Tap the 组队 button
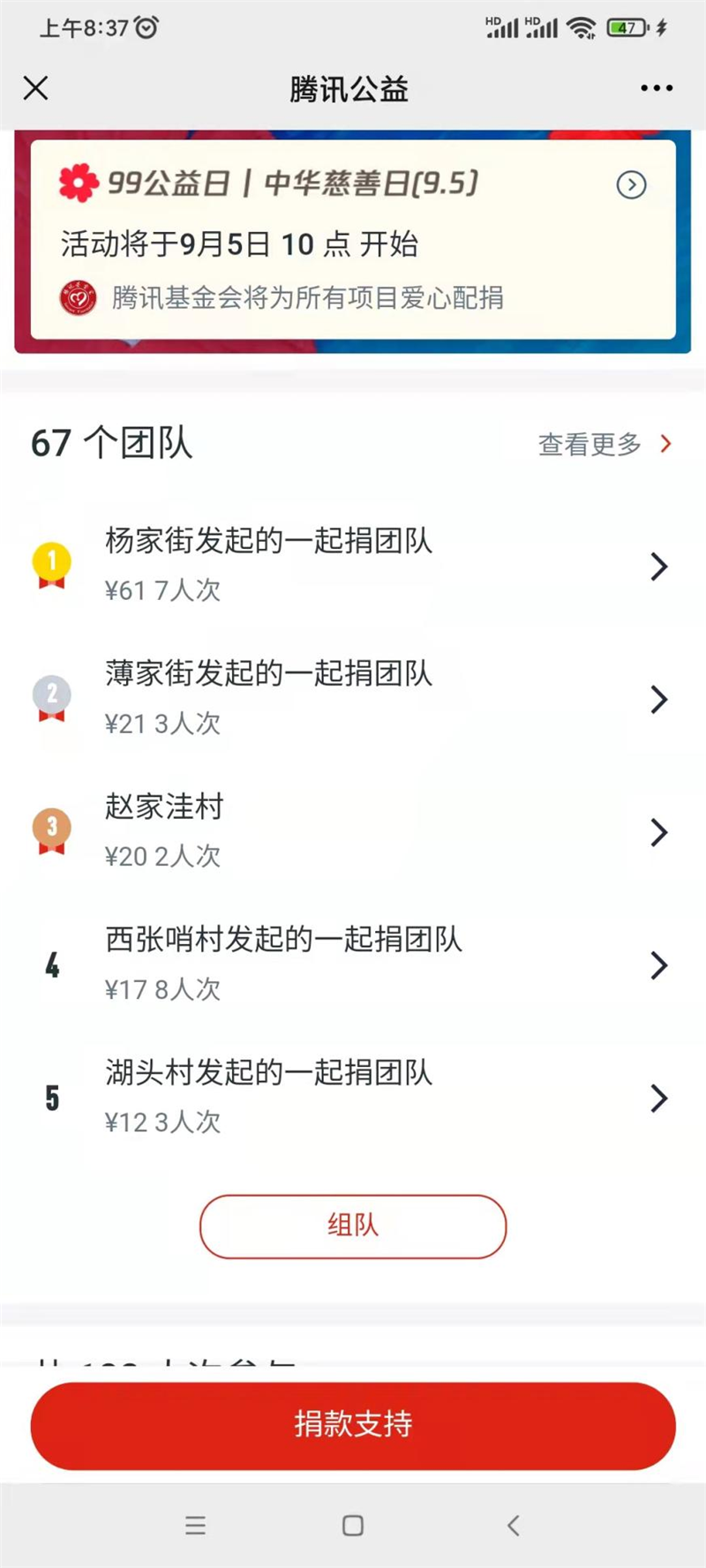 353,1226
